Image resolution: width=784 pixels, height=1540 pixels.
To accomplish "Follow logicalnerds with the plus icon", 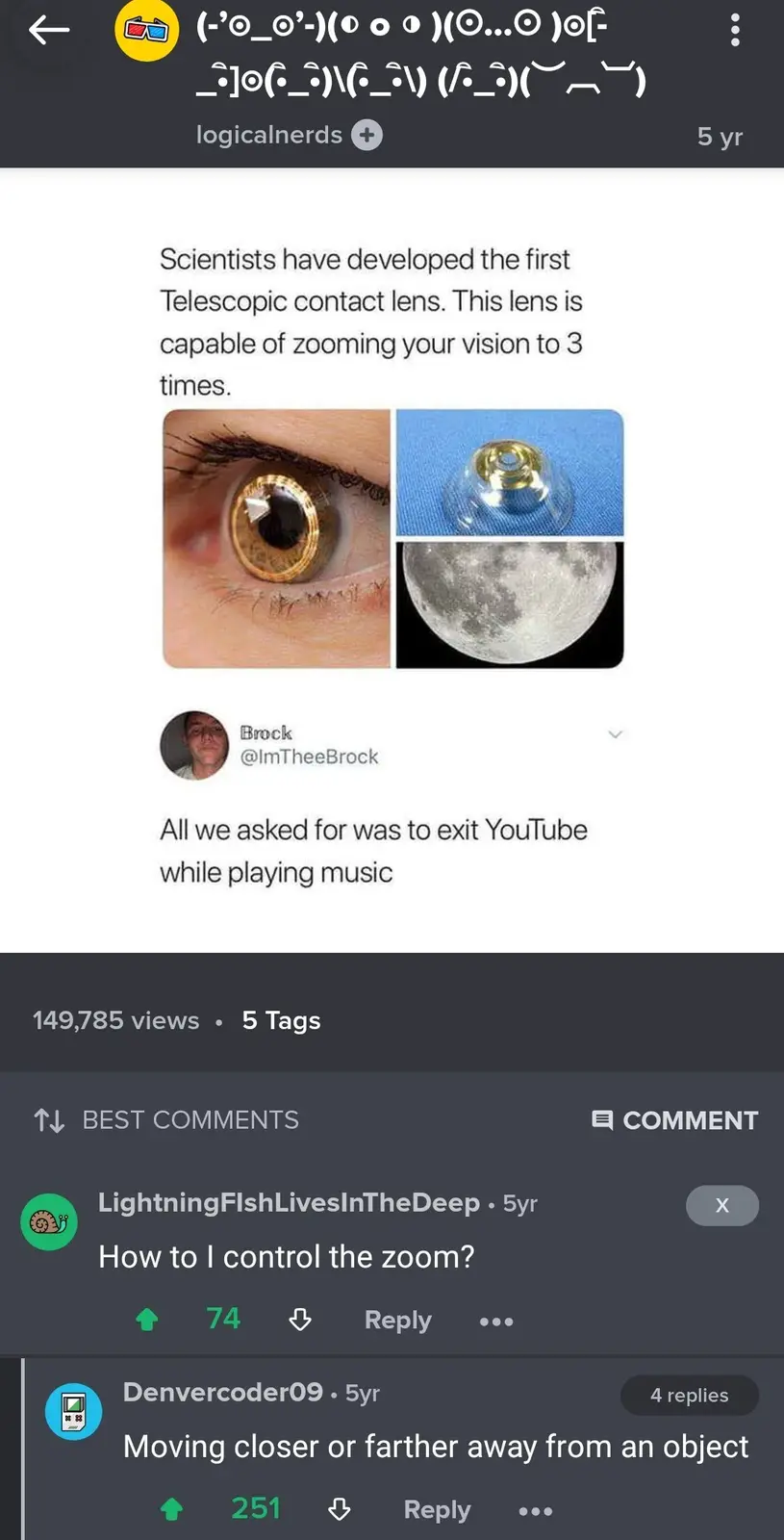I will coord(367,135).
